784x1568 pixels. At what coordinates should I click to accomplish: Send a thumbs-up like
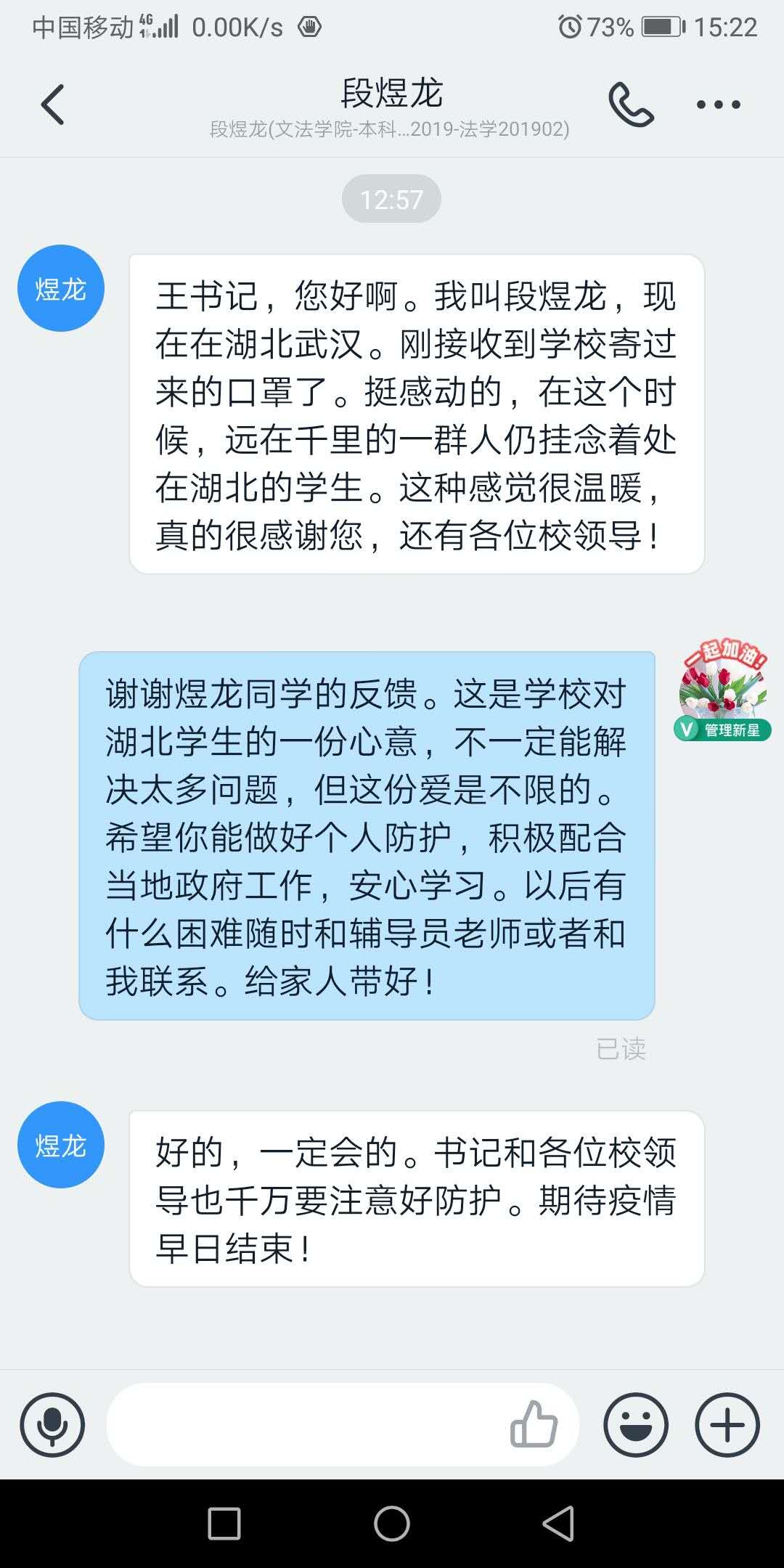coord(534,1424)
